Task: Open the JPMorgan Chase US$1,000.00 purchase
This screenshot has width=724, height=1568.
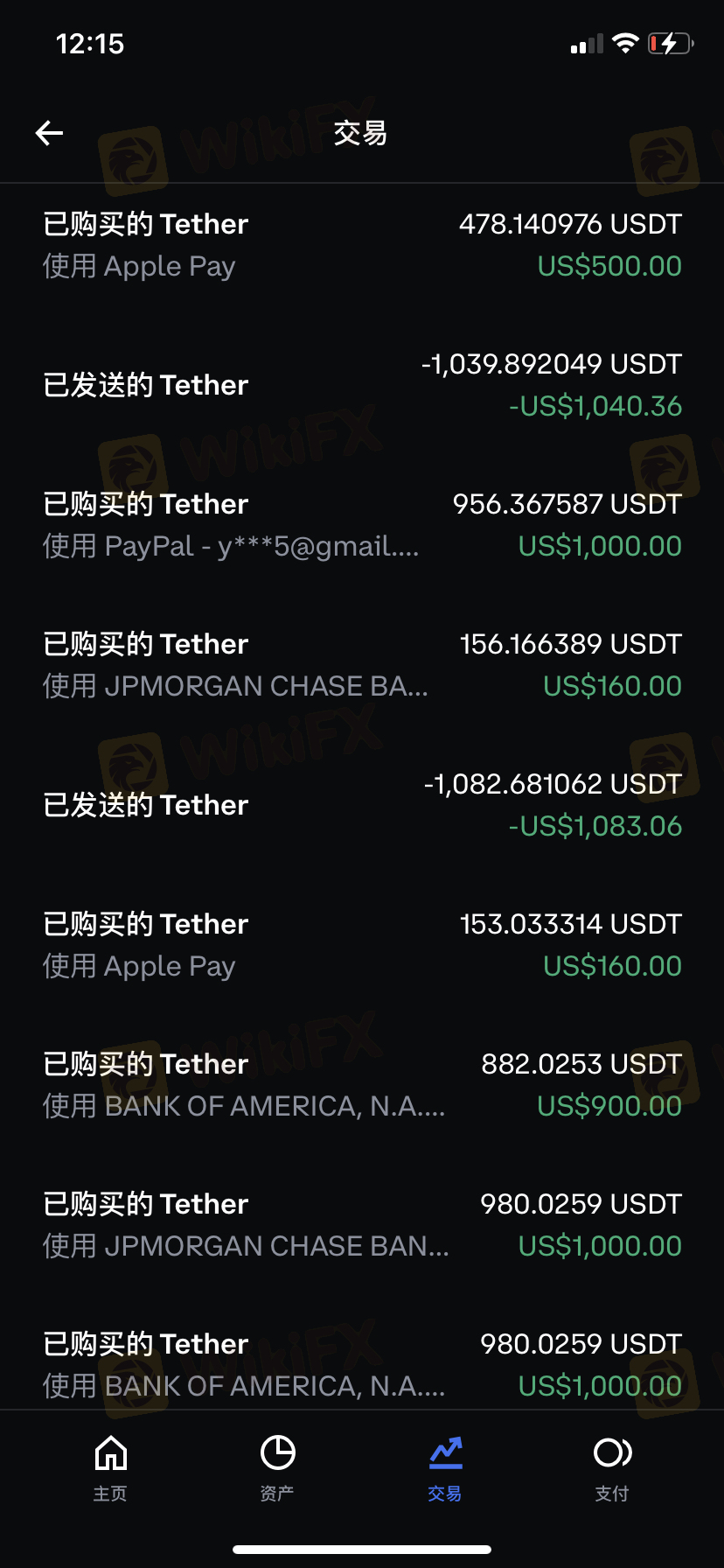Action: pyautogui.click(x=362, y=1225)
